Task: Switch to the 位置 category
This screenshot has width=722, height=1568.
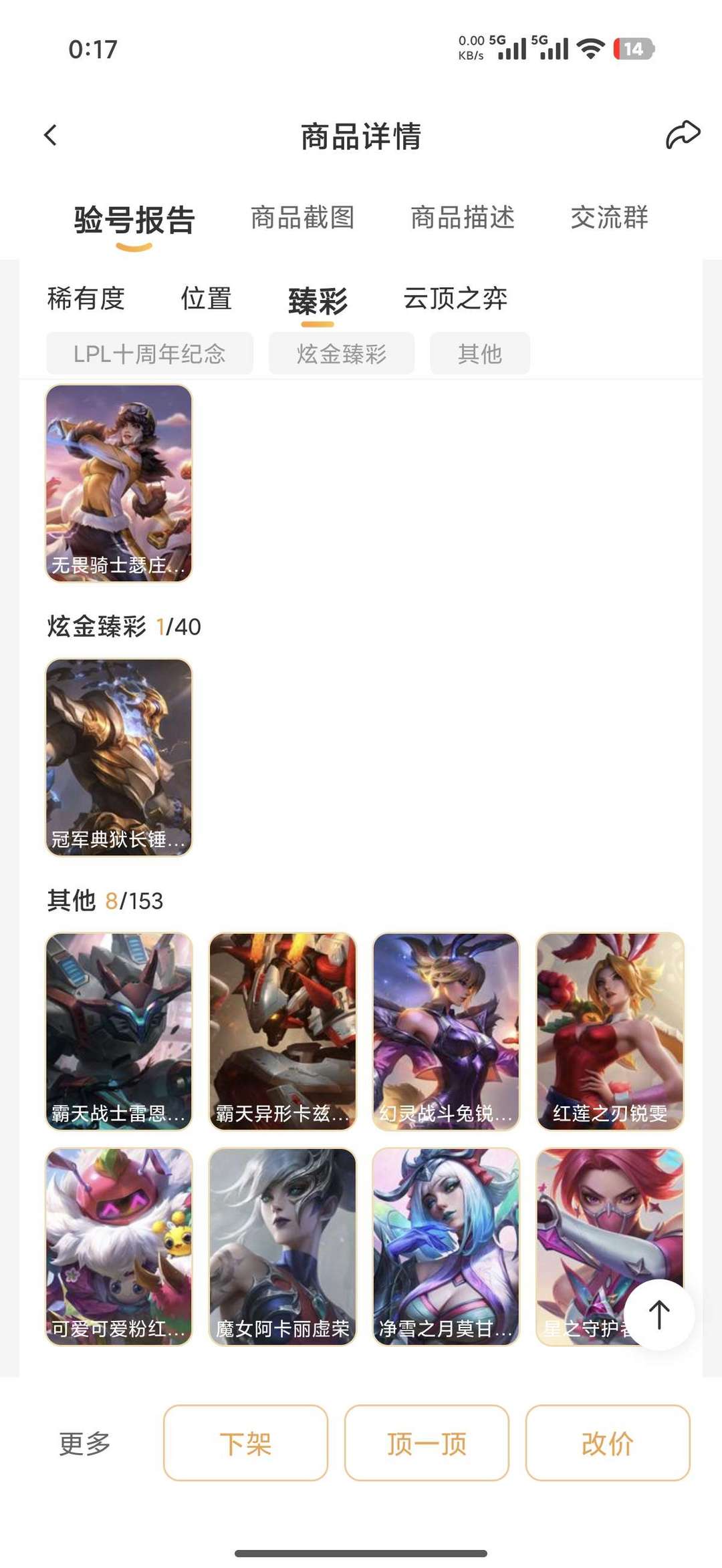Action: click(206, 300)
